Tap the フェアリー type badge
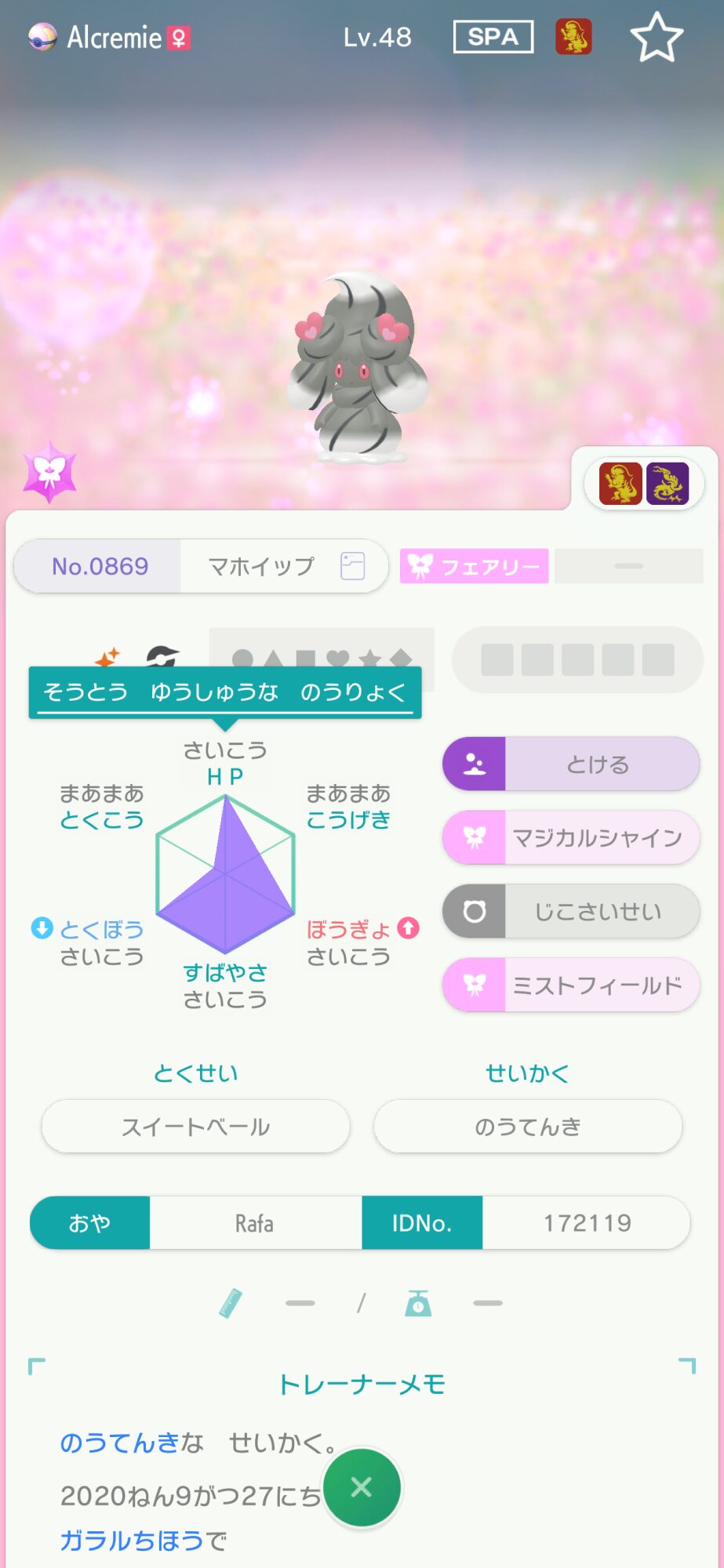This screenshot has height=1568, width=724. (x=474, y=566)
